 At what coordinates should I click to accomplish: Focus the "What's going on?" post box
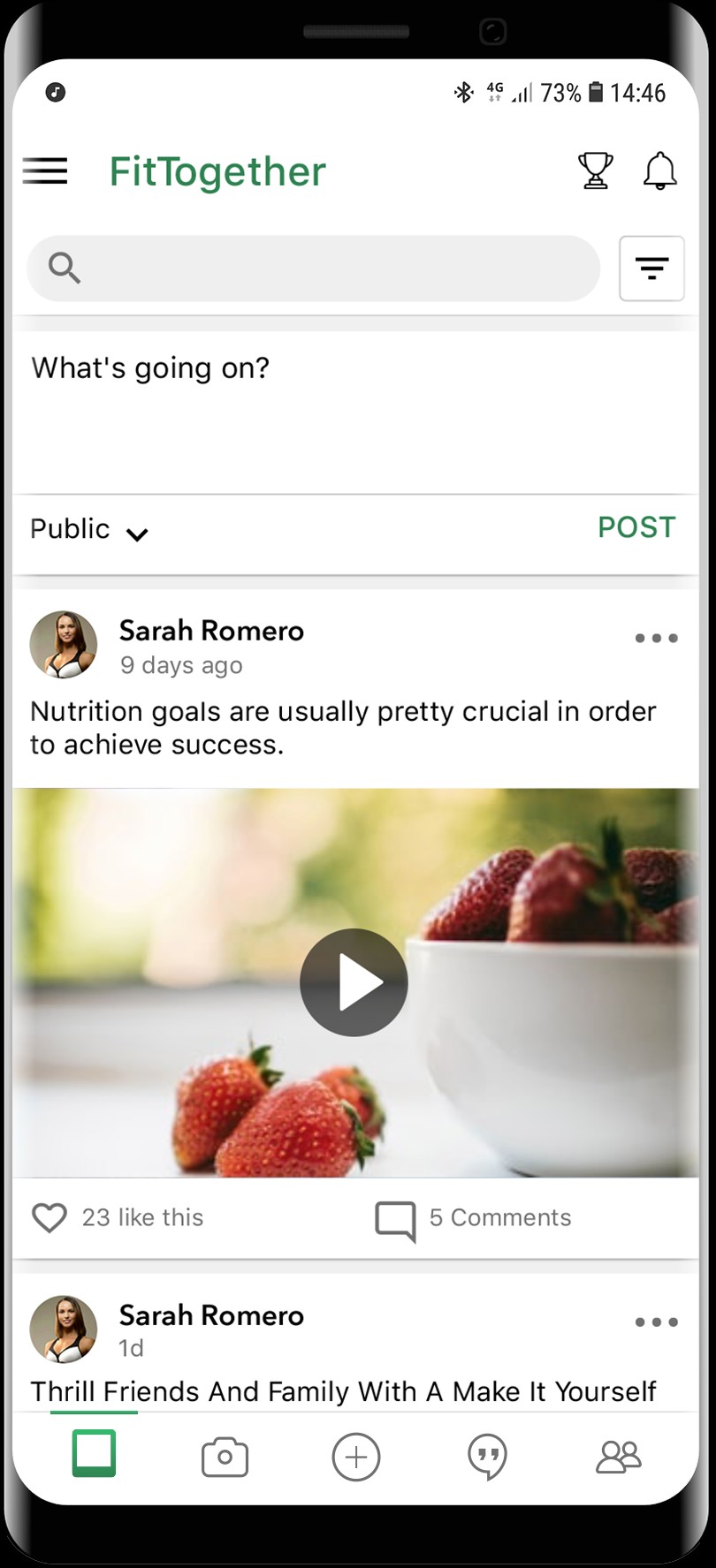[354, 406]
